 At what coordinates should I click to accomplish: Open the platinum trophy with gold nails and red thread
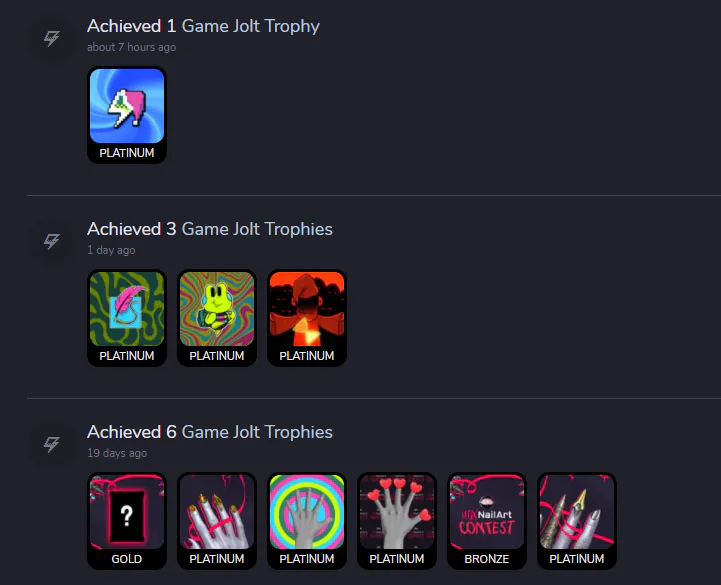coord(217,521)
